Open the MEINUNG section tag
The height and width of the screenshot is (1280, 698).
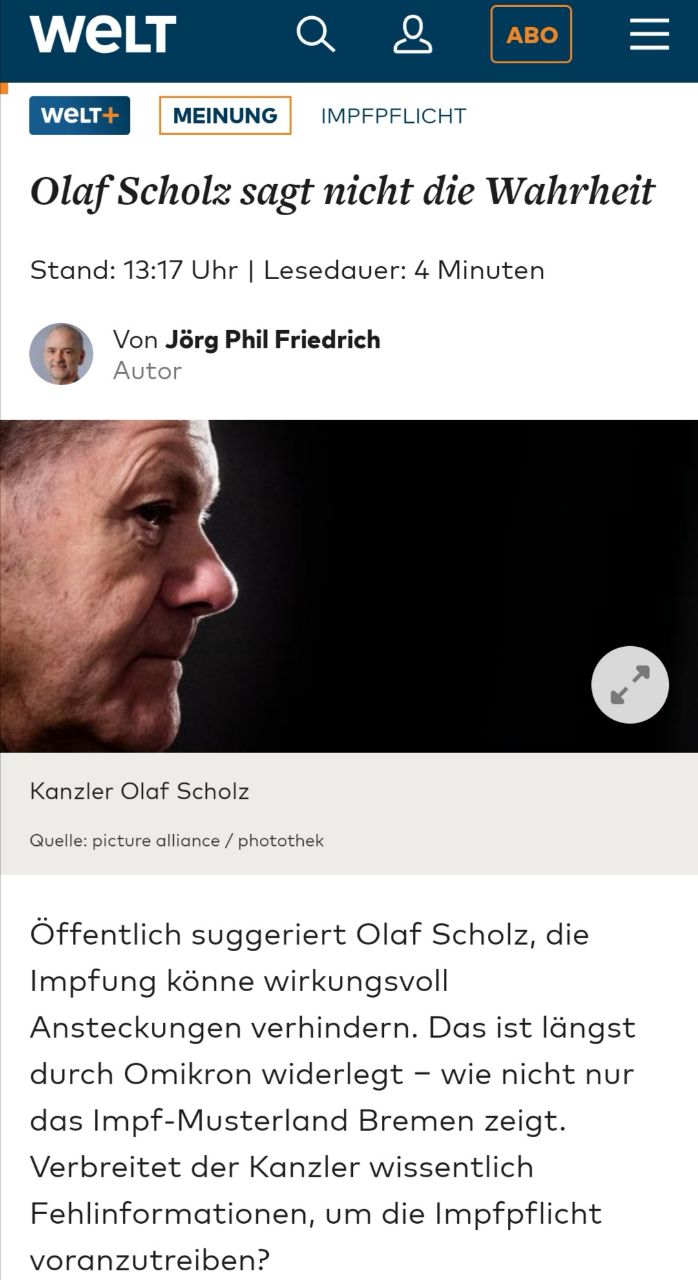(225, 116)
